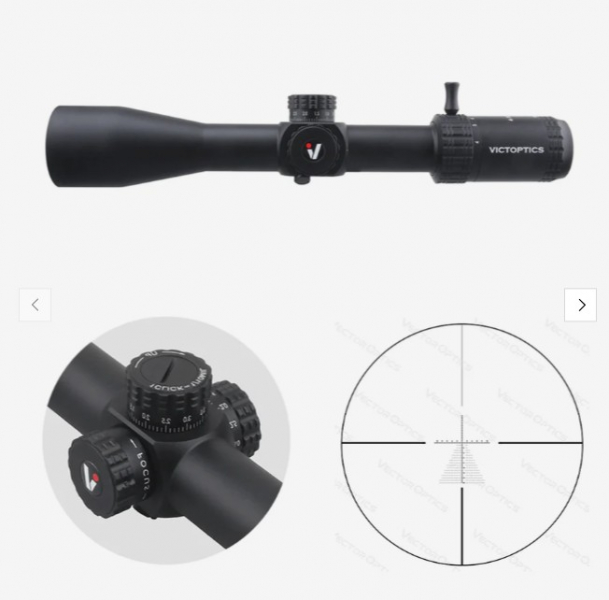Go to the next product image

click(580, 305)
